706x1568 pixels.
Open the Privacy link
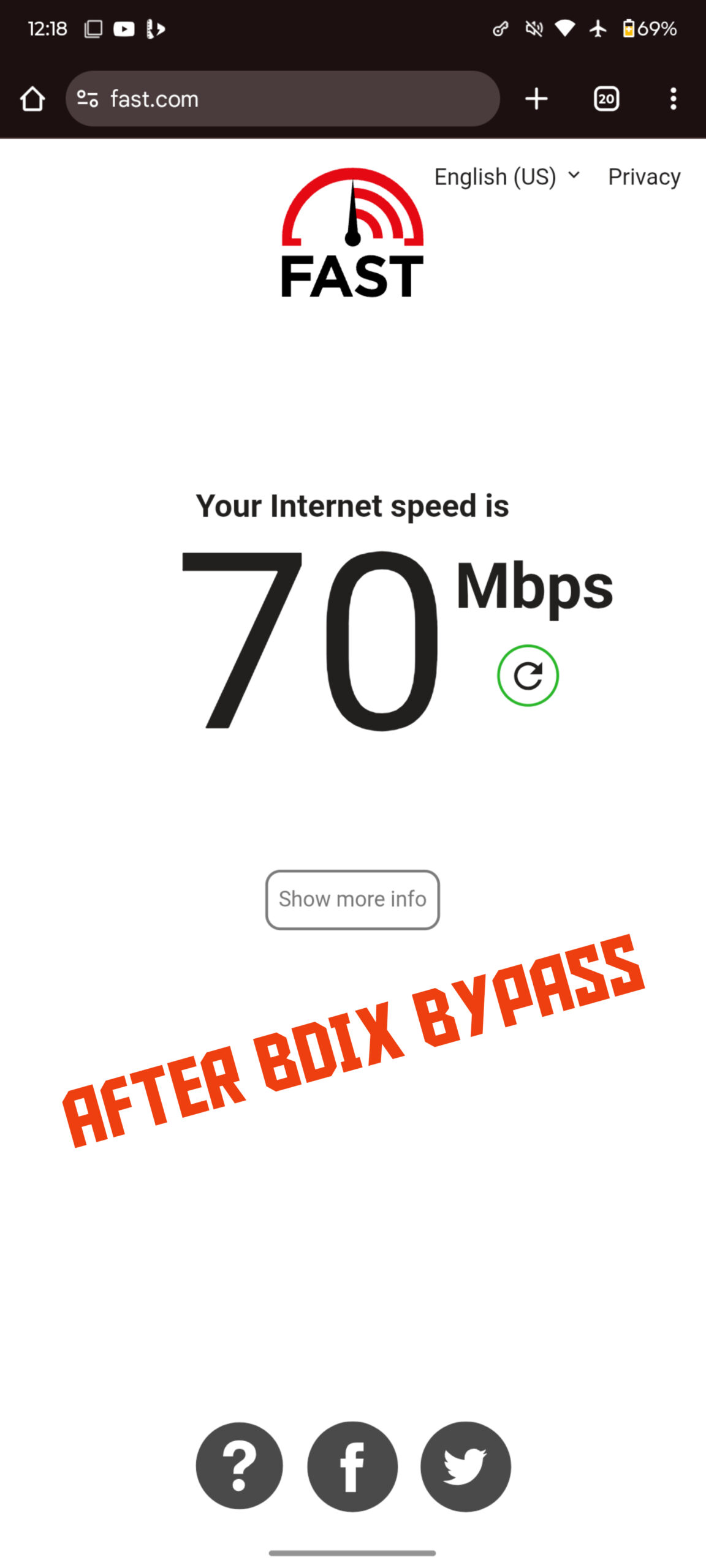(643, 176)
